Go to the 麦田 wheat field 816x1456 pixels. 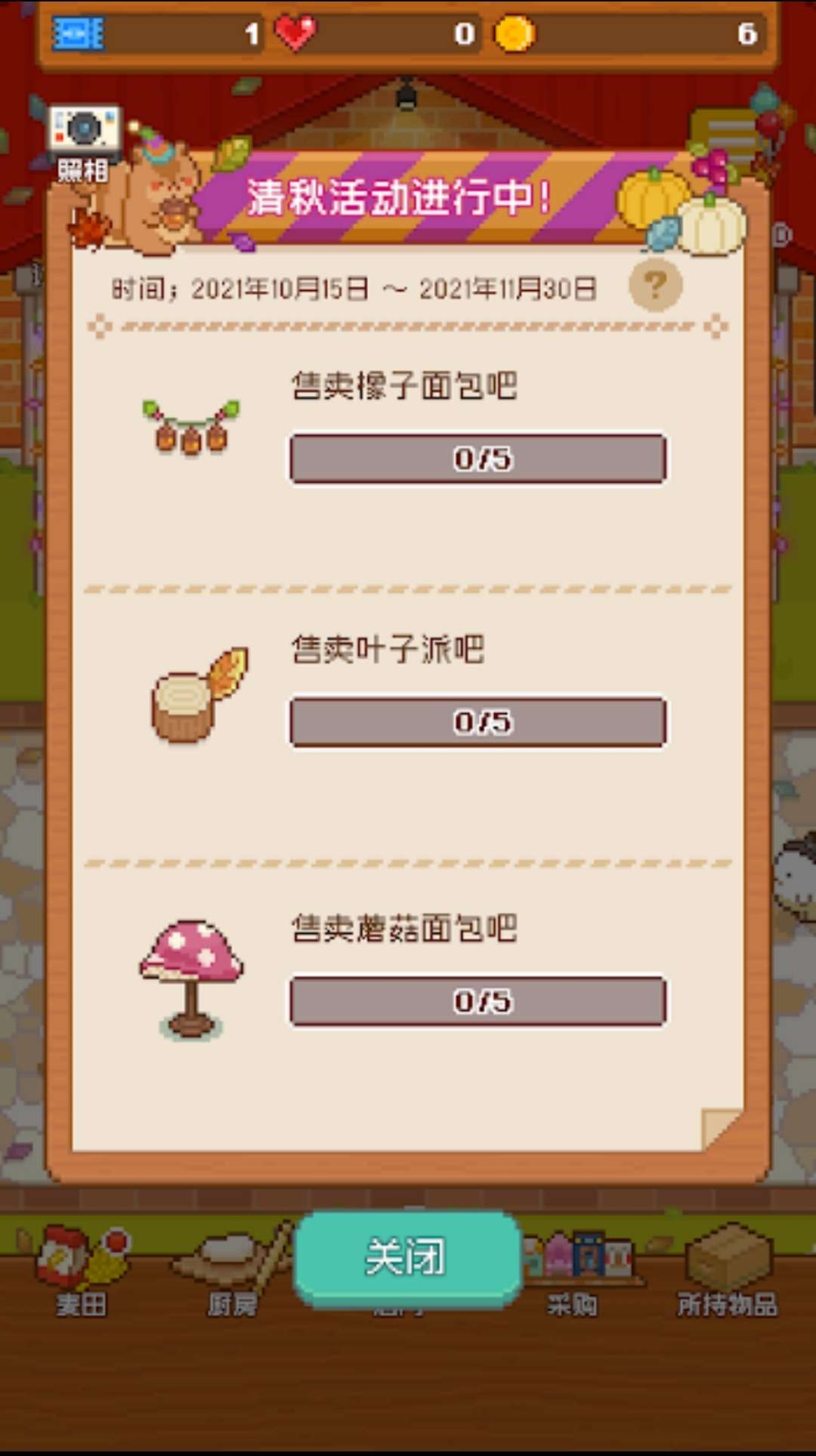pos(81,1271)
